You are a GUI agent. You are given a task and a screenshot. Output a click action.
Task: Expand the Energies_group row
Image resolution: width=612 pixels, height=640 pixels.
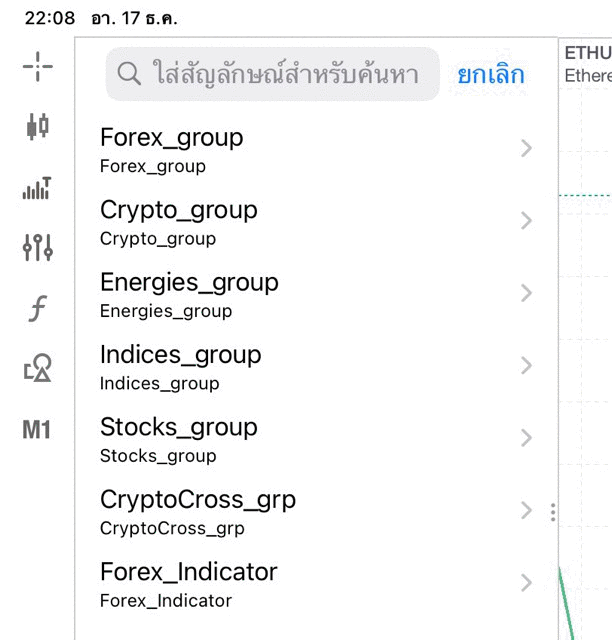pos(316,294)
